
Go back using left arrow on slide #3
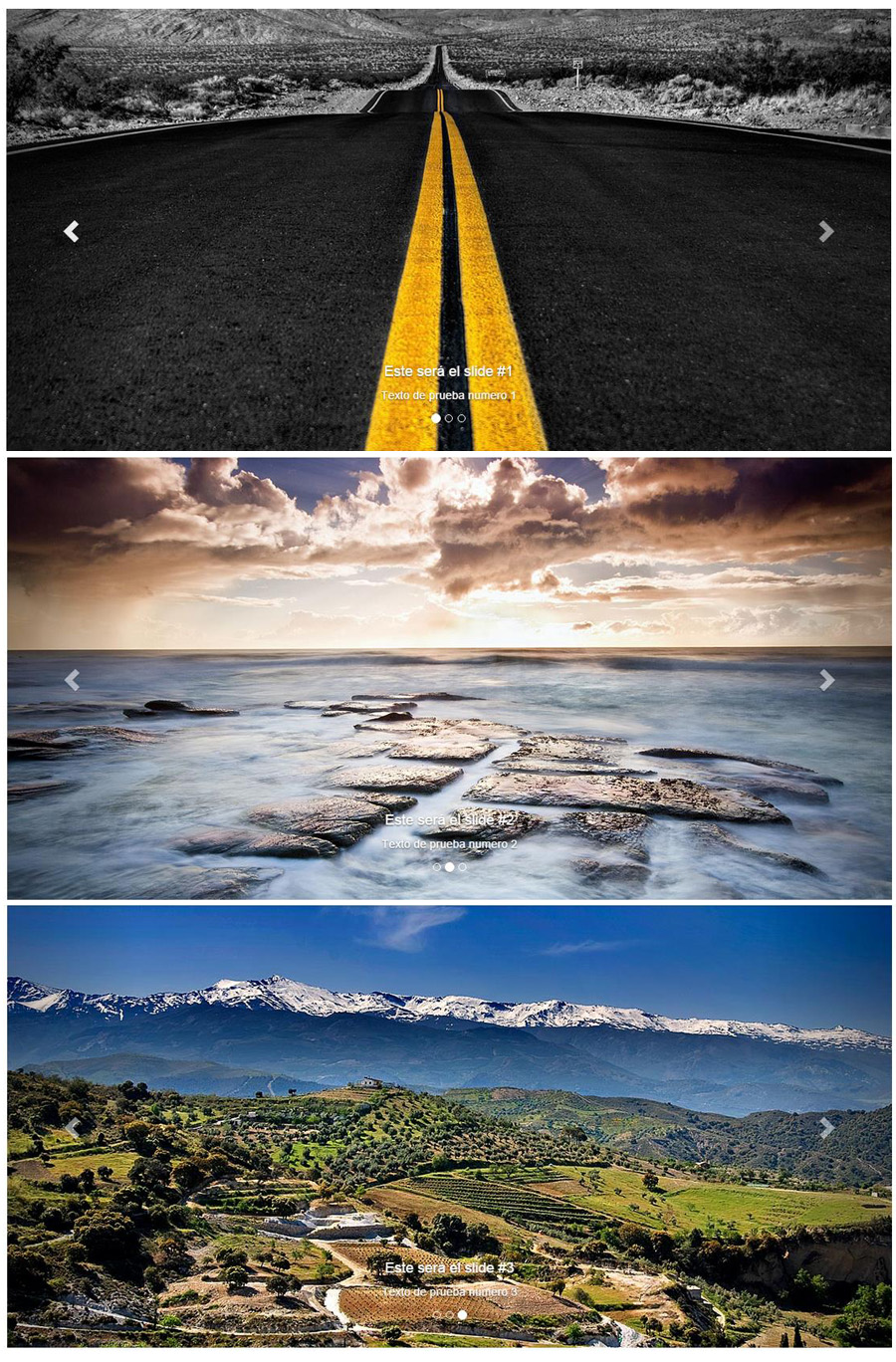point(72,1128)
